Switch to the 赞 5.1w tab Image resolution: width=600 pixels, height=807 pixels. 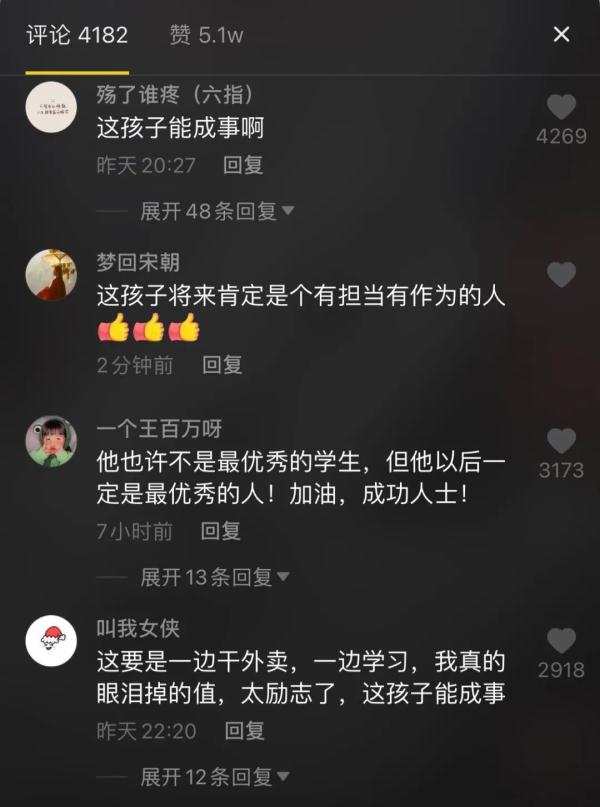tap(206, 35)
